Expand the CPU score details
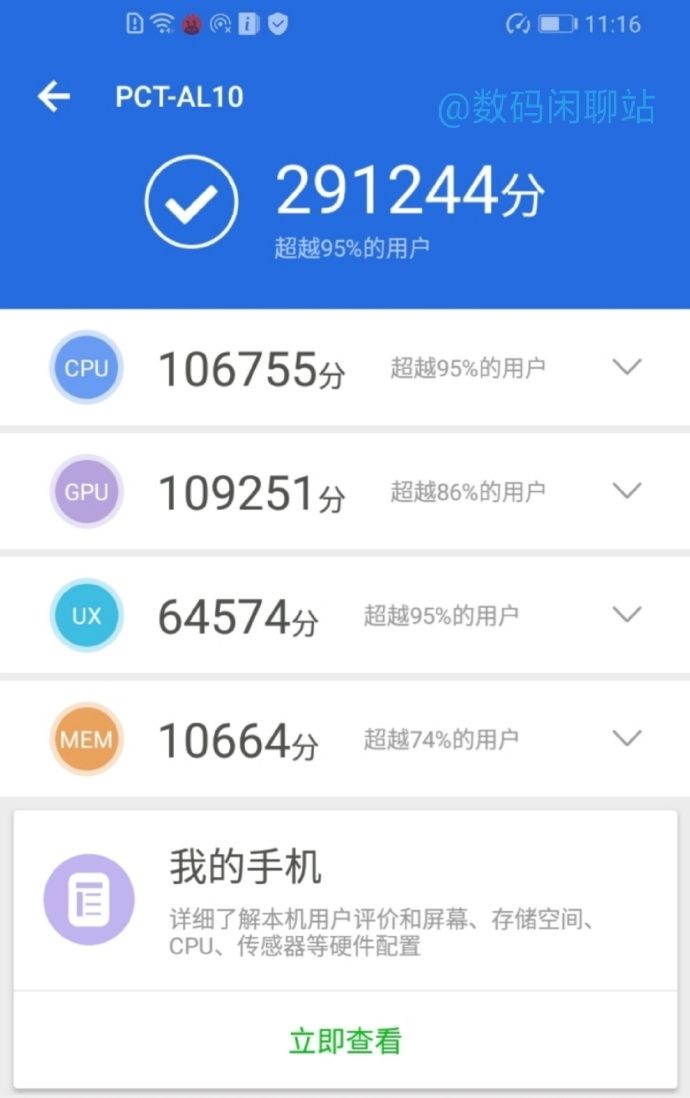The height and width of the screenshot is (1098, 690). click(626, 366)
